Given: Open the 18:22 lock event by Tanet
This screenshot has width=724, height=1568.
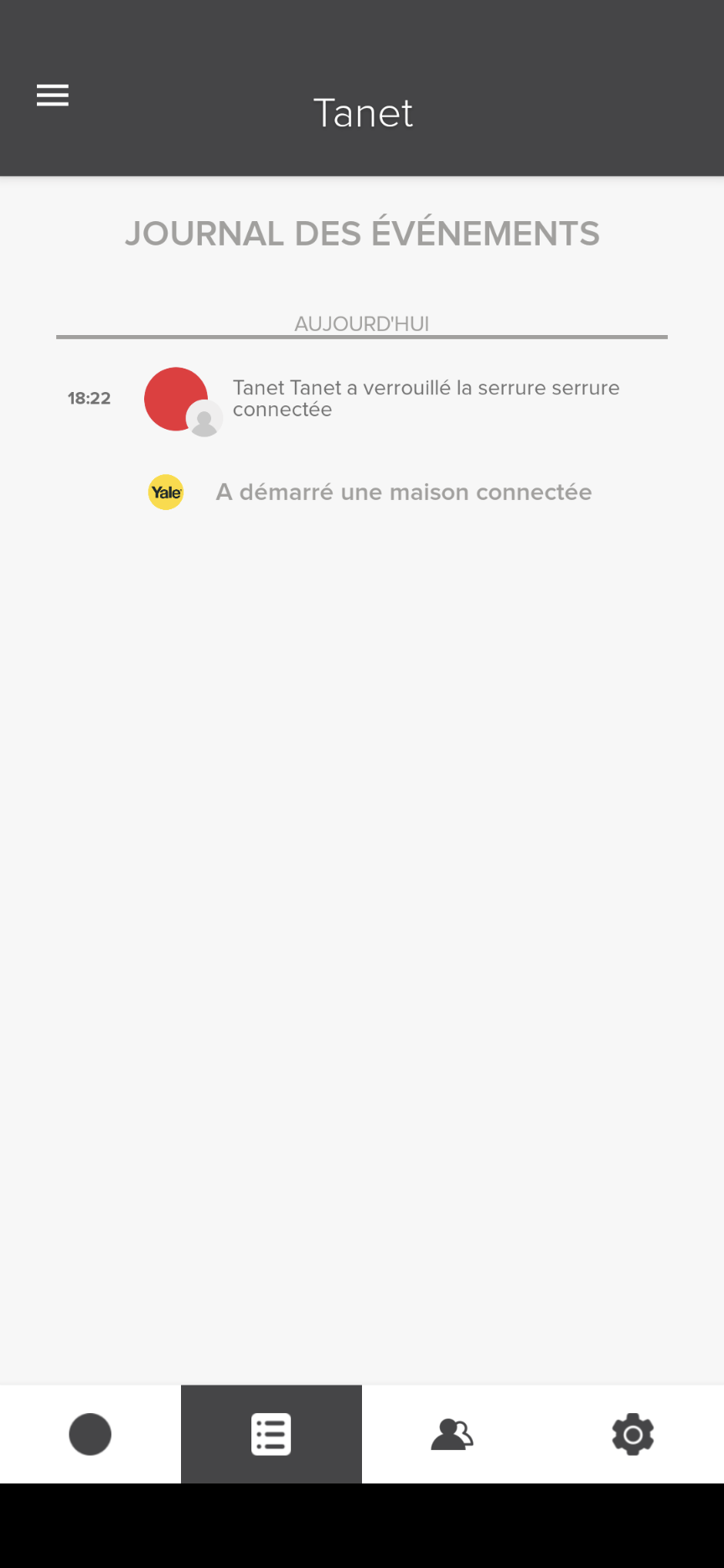Looking at the screenshot, I should point(362,400).
